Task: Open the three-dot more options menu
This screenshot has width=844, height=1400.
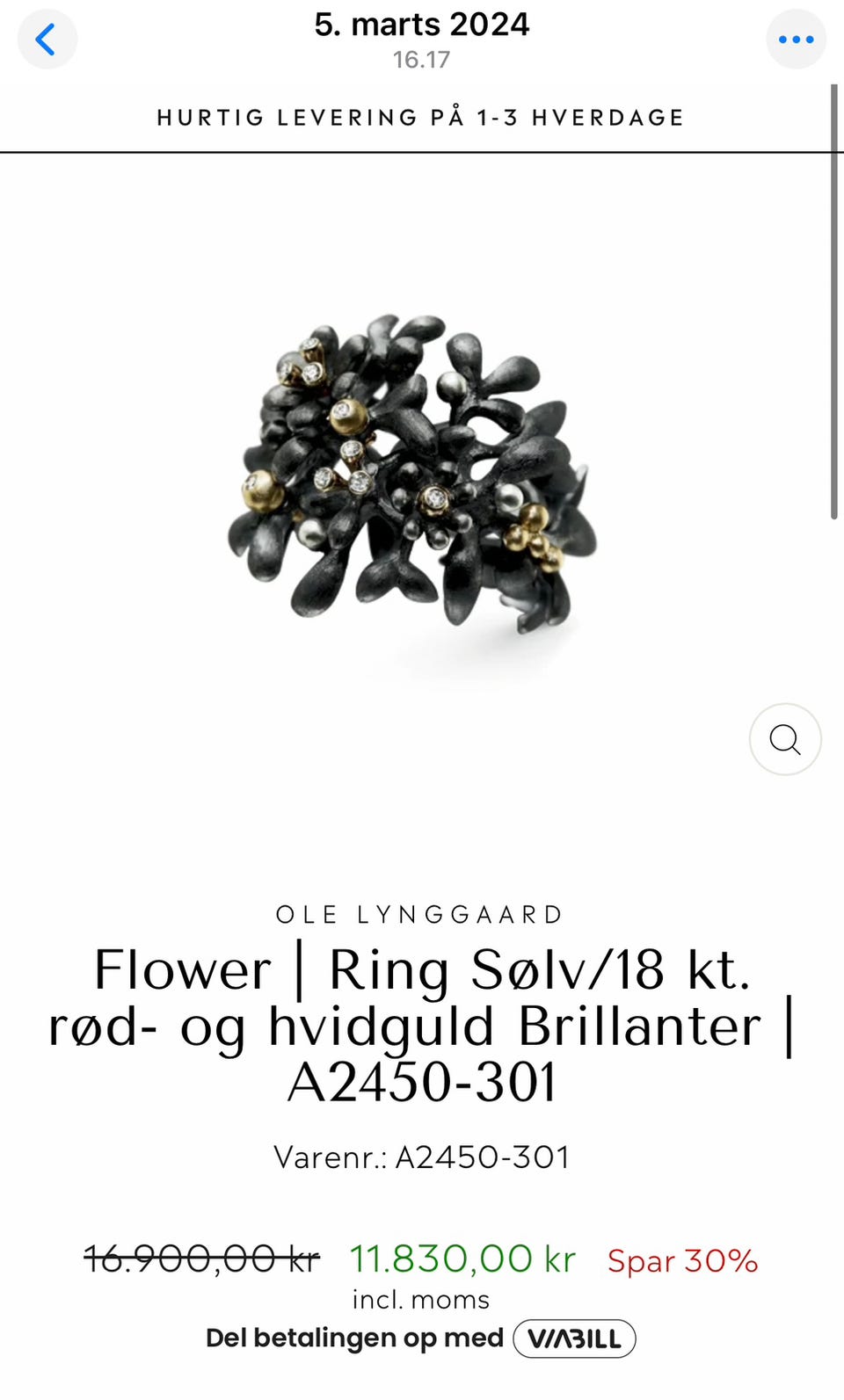Action: coord(796,40)
